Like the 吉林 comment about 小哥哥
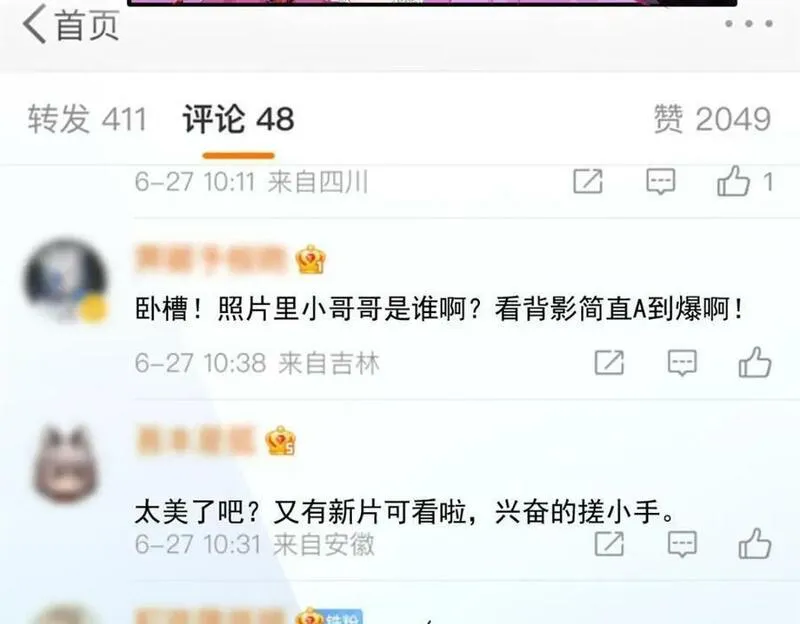Viewport: 800px width, 624px height. 755,363
